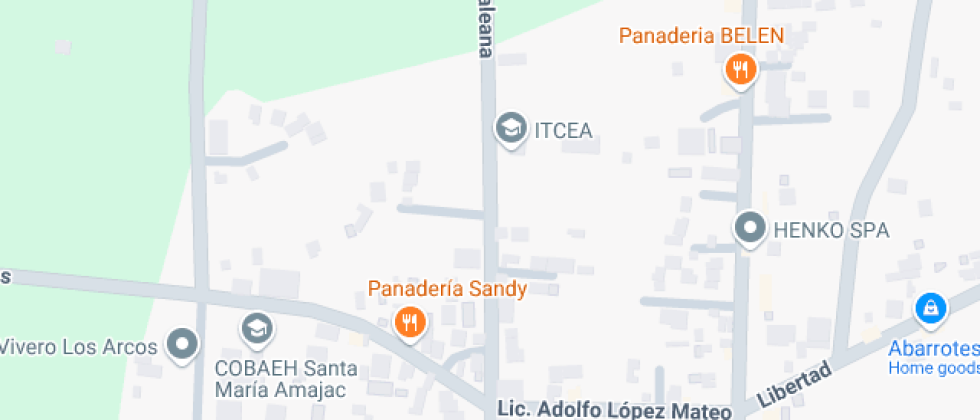
Task: Open the Panadería Sandy map marker
Action: point(410,322)
